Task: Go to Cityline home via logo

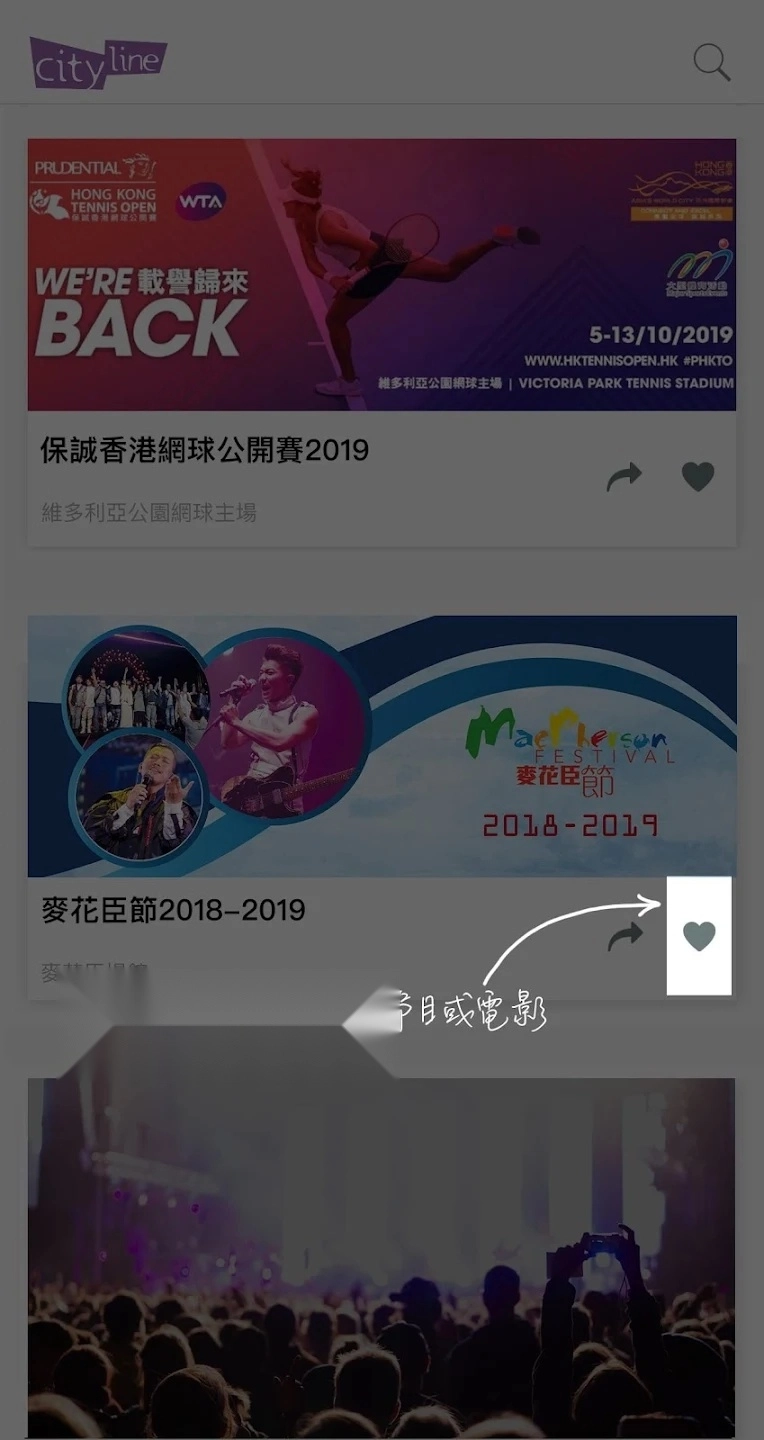Action: (x=97, y=63)
